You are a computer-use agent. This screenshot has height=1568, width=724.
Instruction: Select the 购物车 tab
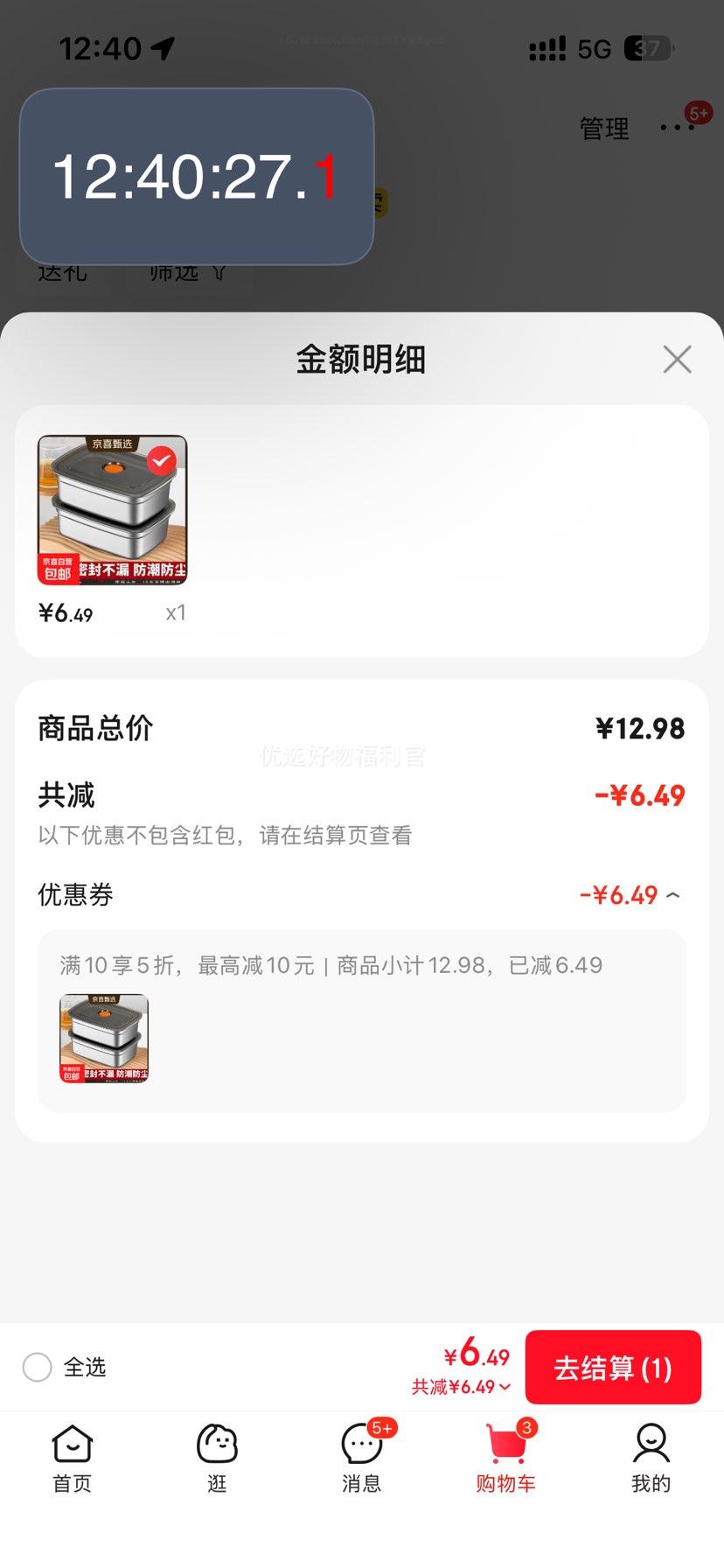point(505,1459)
